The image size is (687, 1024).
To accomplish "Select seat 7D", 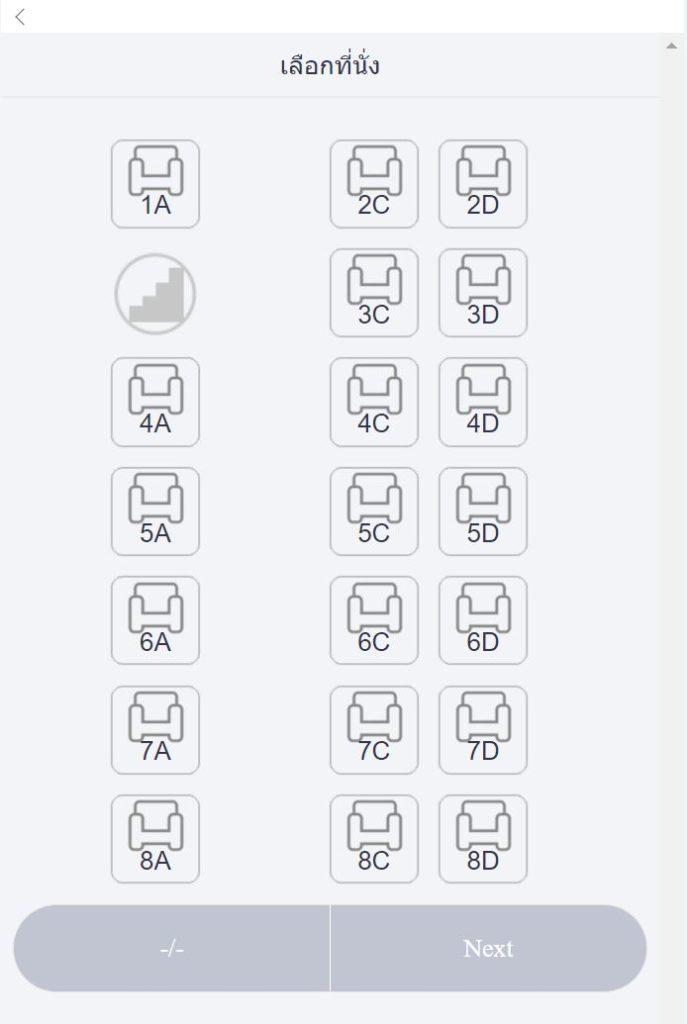I will click(483, 730).
